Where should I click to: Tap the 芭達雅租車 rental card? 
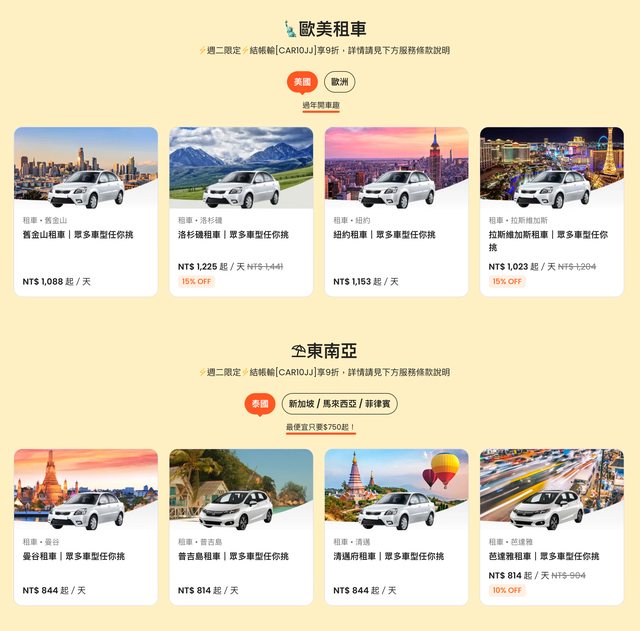(551, 527)
